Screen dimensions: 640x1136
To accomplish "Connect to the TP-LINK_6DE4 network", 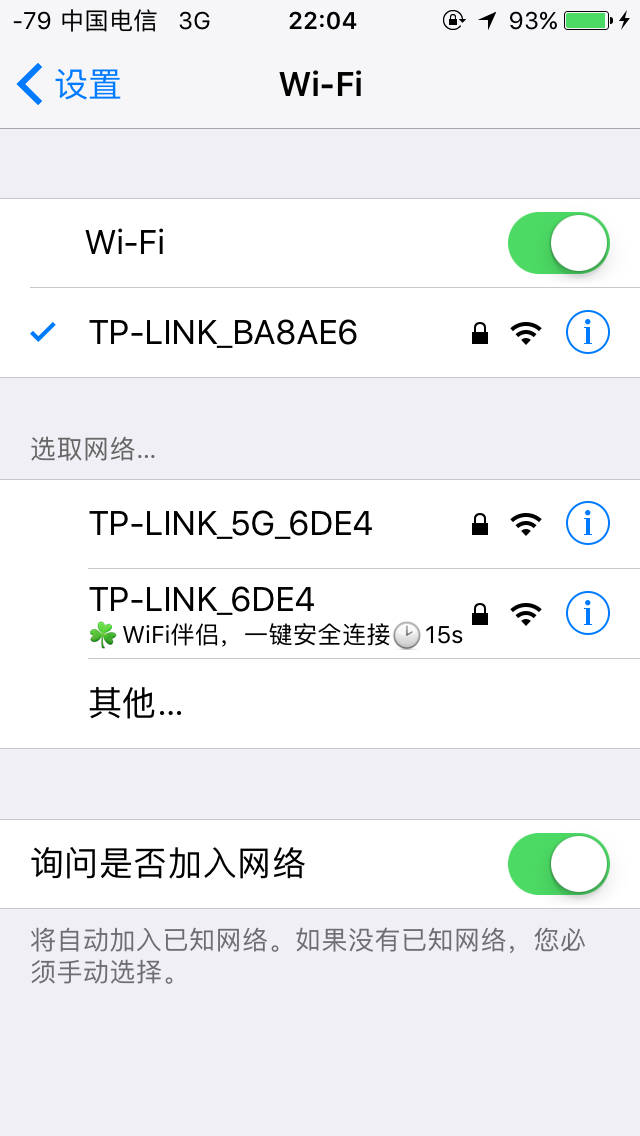I will (x=202, y=601).
